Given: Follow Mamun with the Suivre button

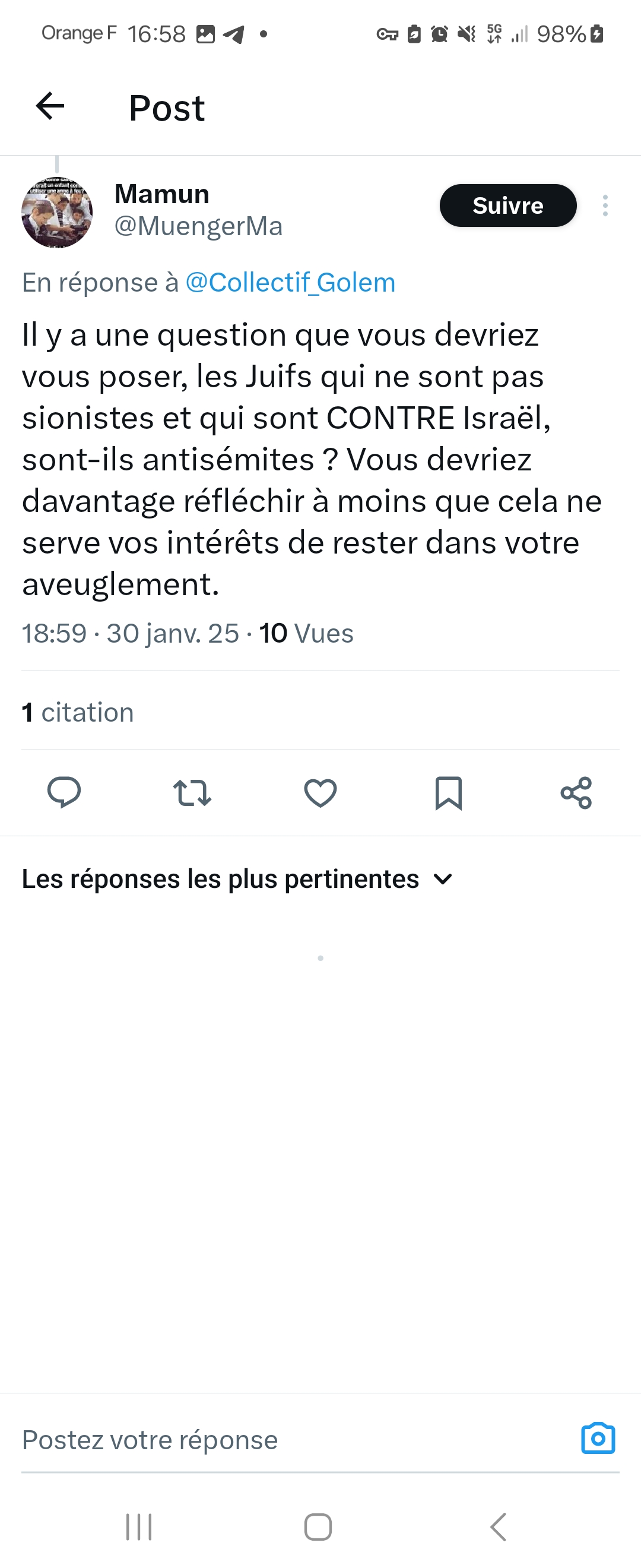Looking at the screenshot, I should [x=507, y=206].
